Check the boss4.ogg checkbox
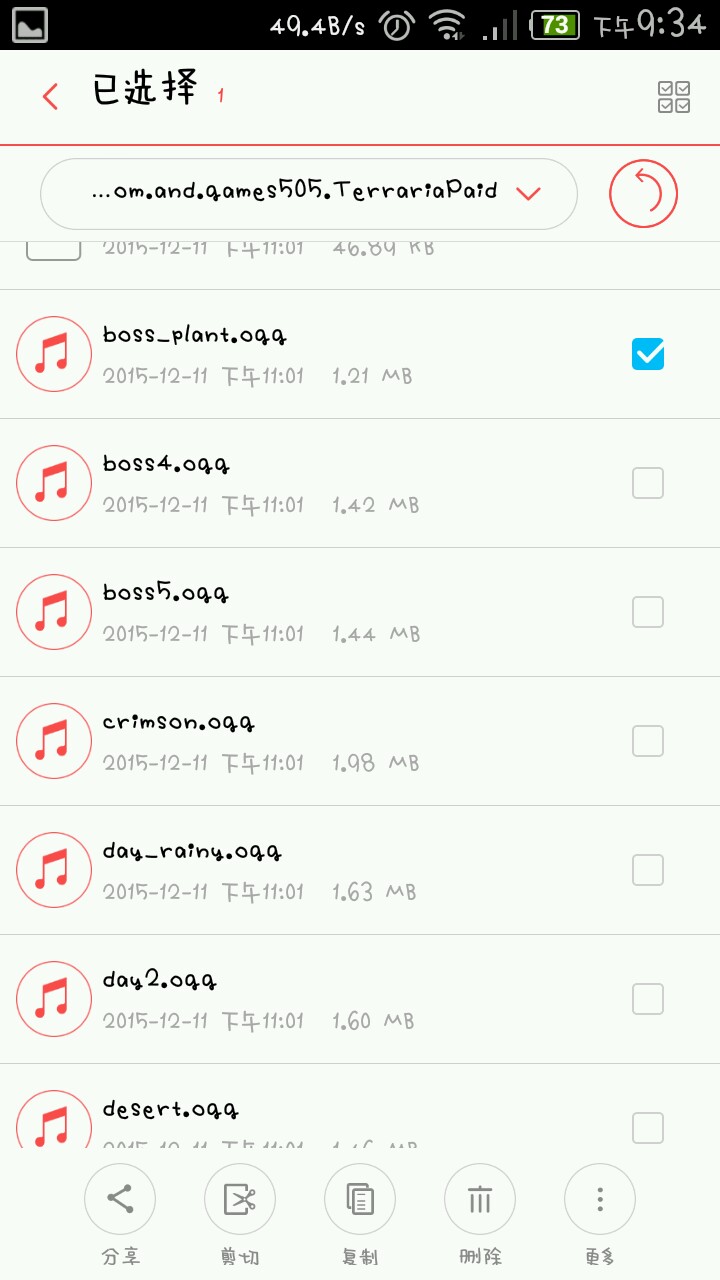Viewport: 720px width, 1280px height. click(x=648, y=483)
